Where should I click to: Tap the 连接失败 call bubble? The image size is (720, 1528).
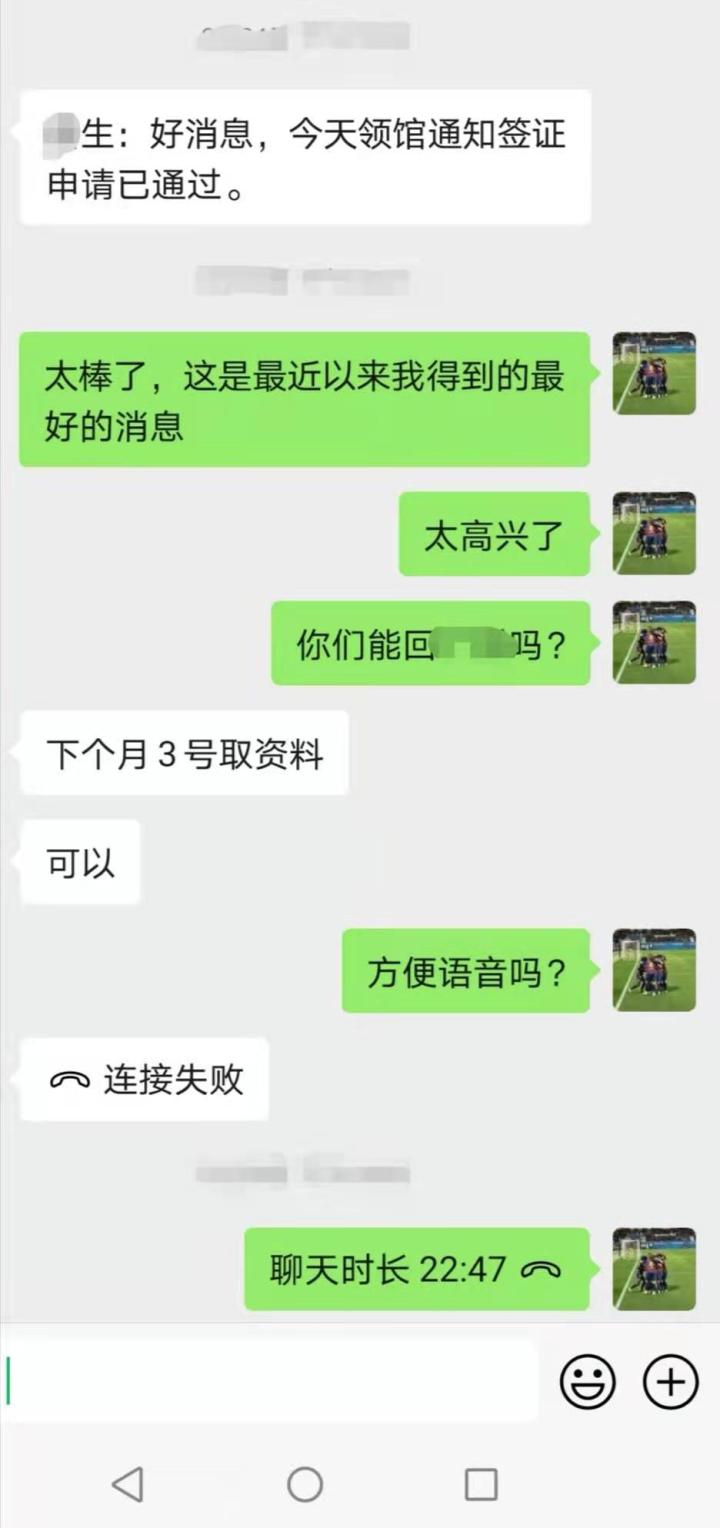click(146, 1080)
